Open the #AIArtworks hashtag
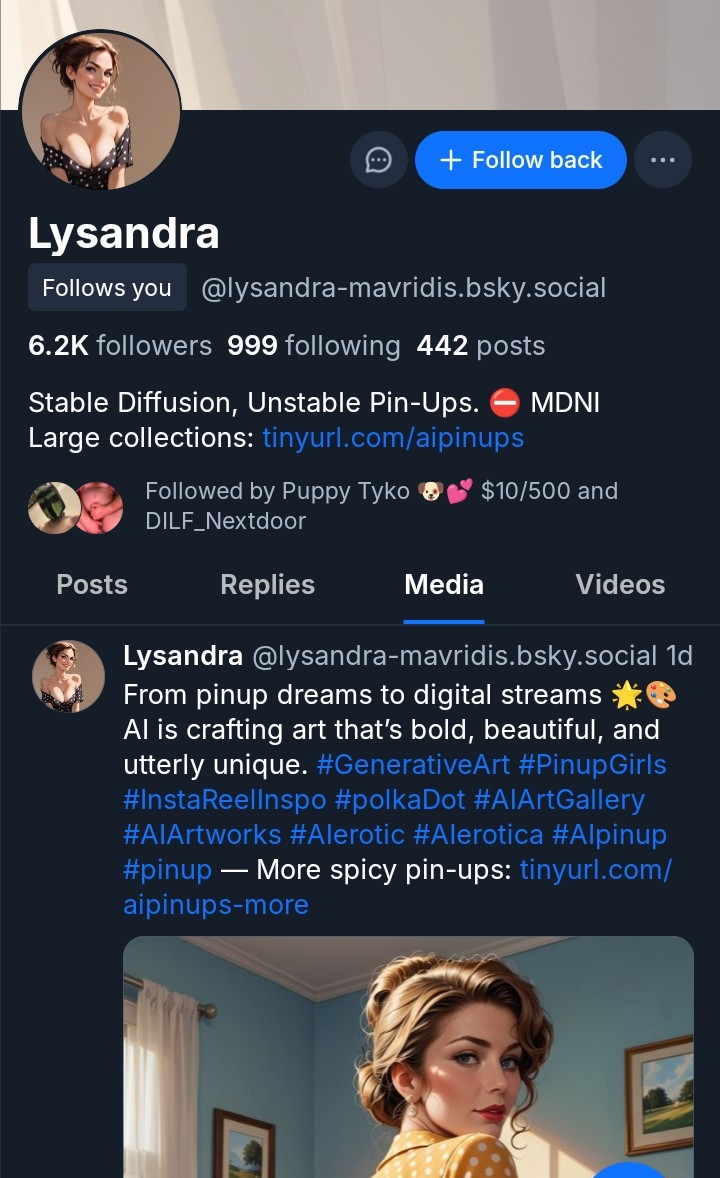The width and height of the screenshot is (720, 1178). click(202, 835)
